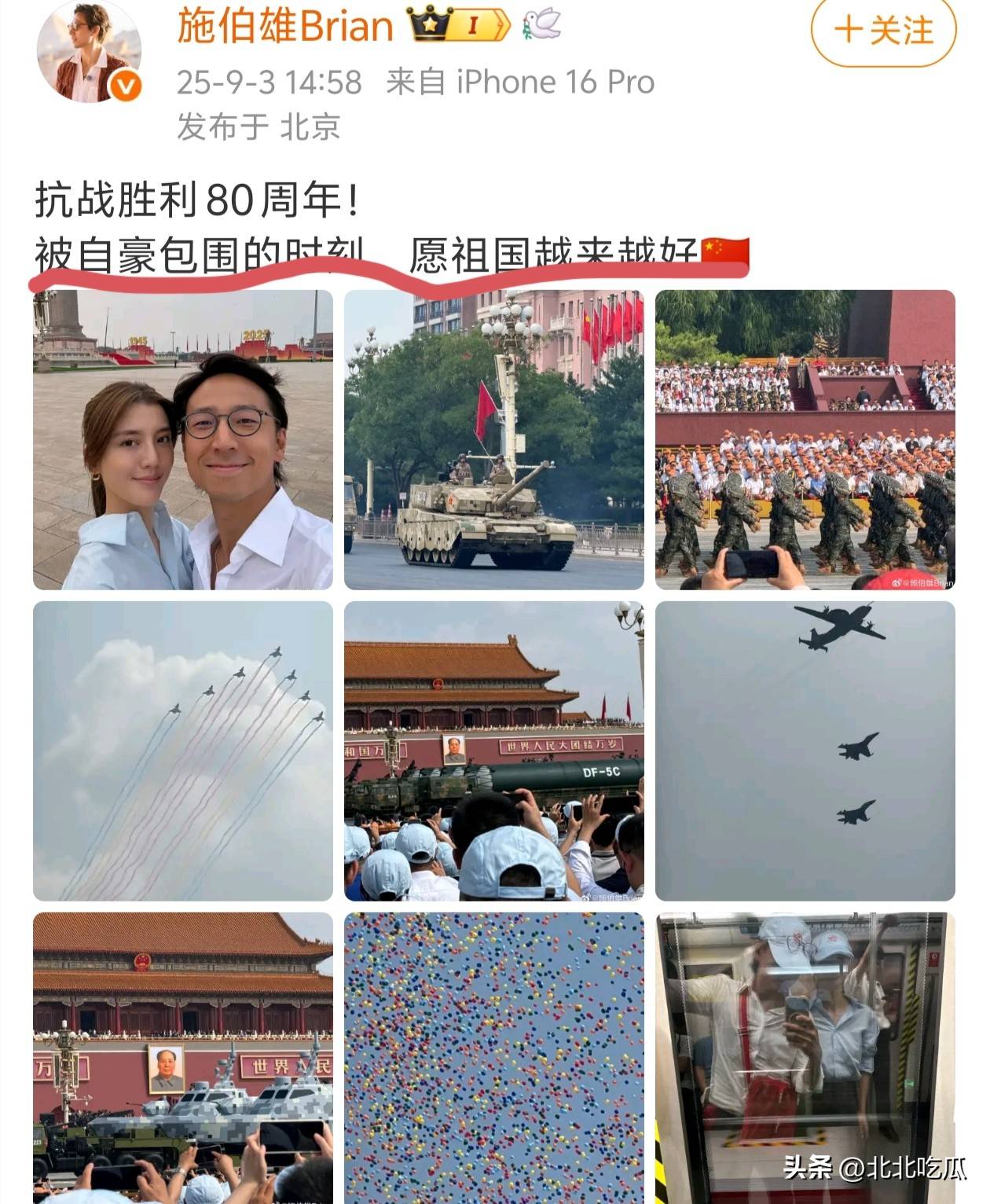This screenshot has width=990, height=1204.
Task: Follow 施伯雄Brian with the 关注 button
Action: pos(883,31)
